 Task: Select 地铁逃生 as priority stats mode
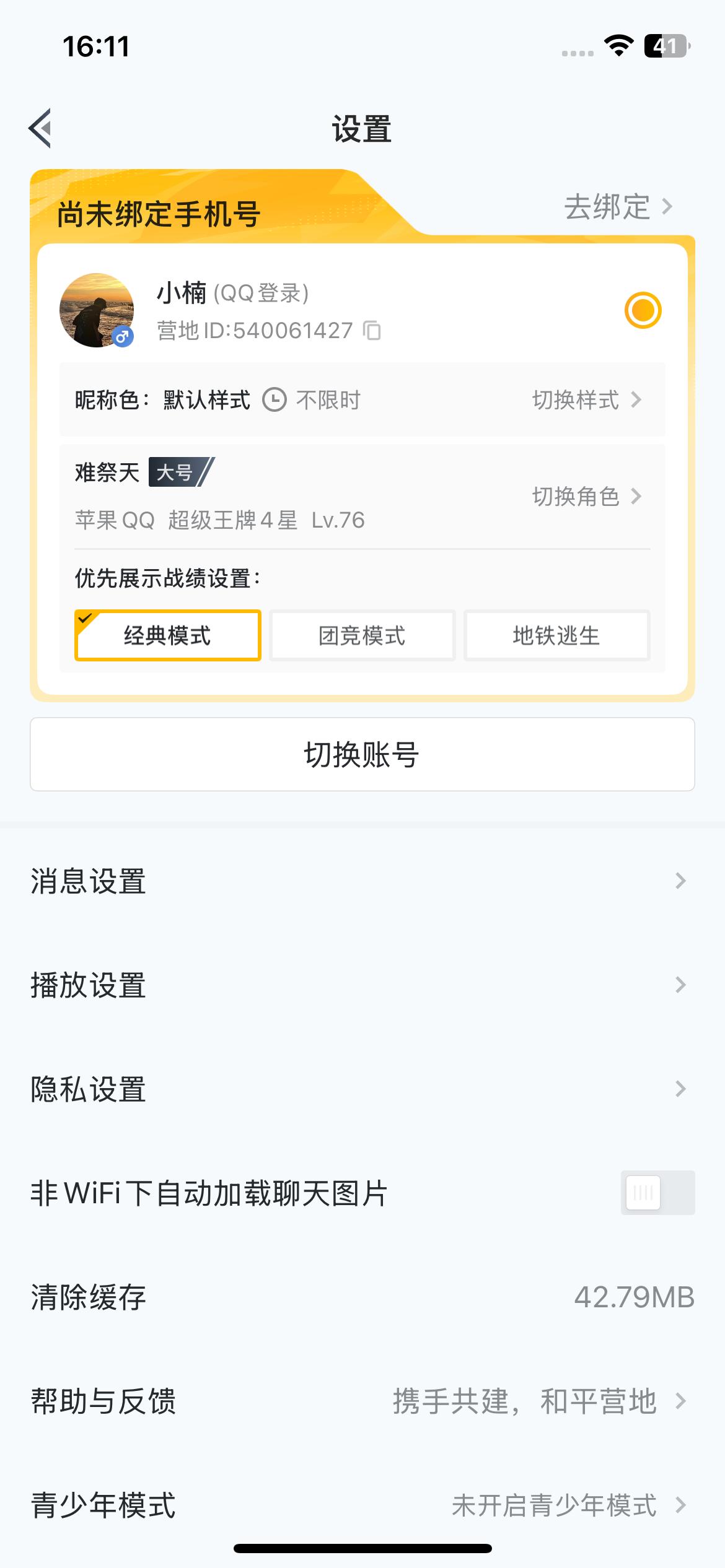click(x=556, y=635)
